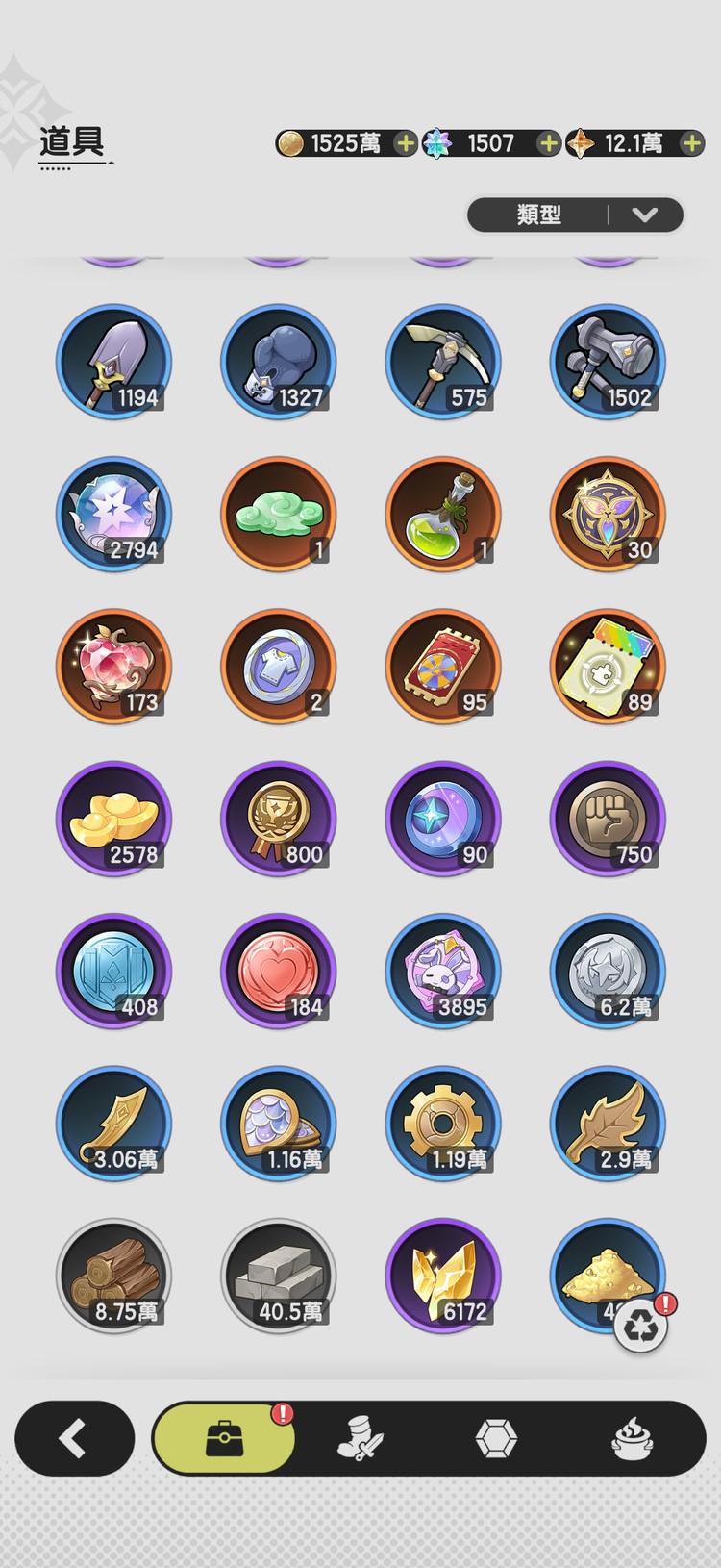Select the green potion item
Screen dimensions: 721x1568
click(443, 515)
